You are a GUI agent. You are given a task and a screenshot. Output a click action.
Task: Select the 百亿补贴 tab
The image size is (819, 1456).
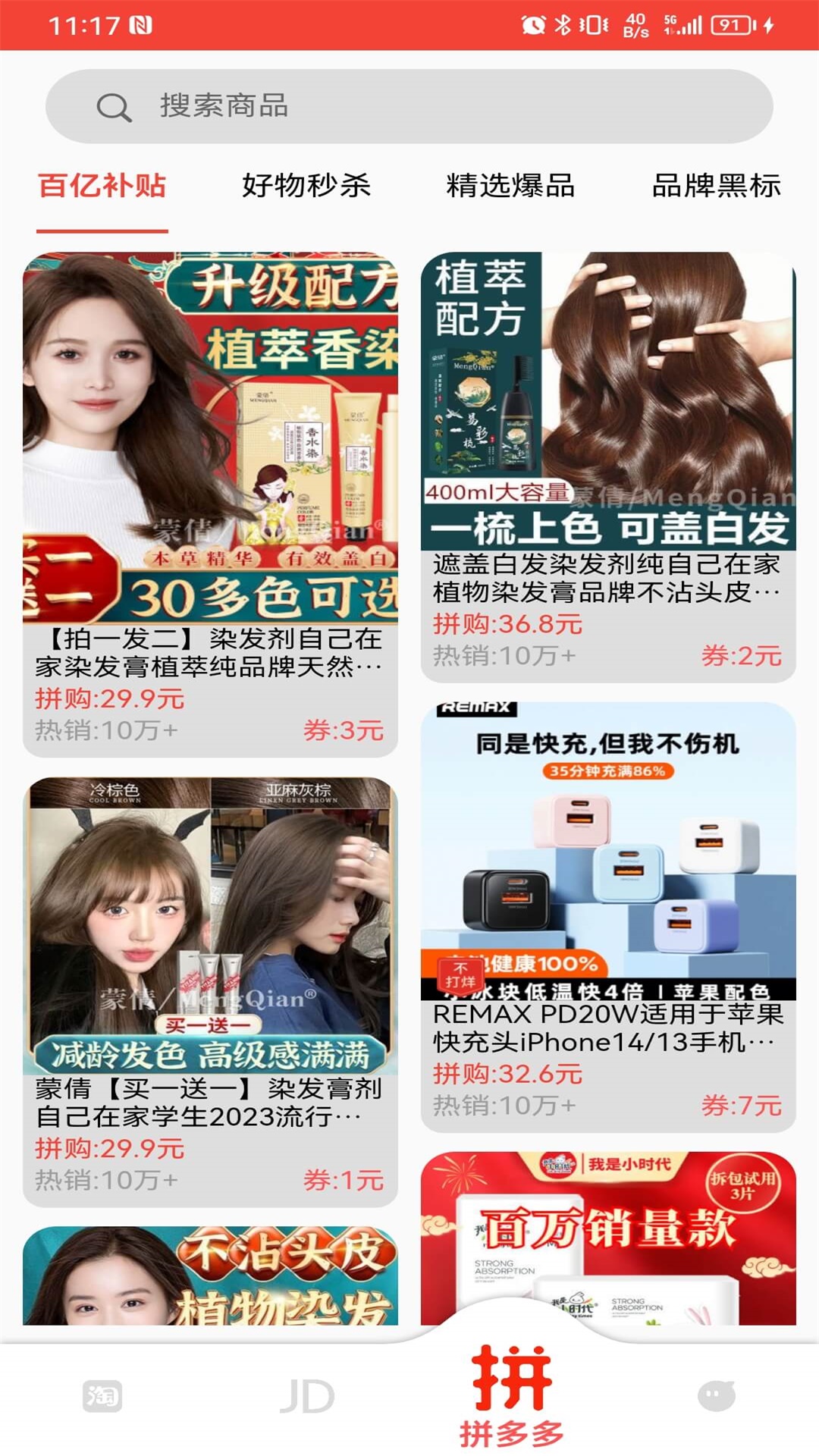tap(102, 186)
